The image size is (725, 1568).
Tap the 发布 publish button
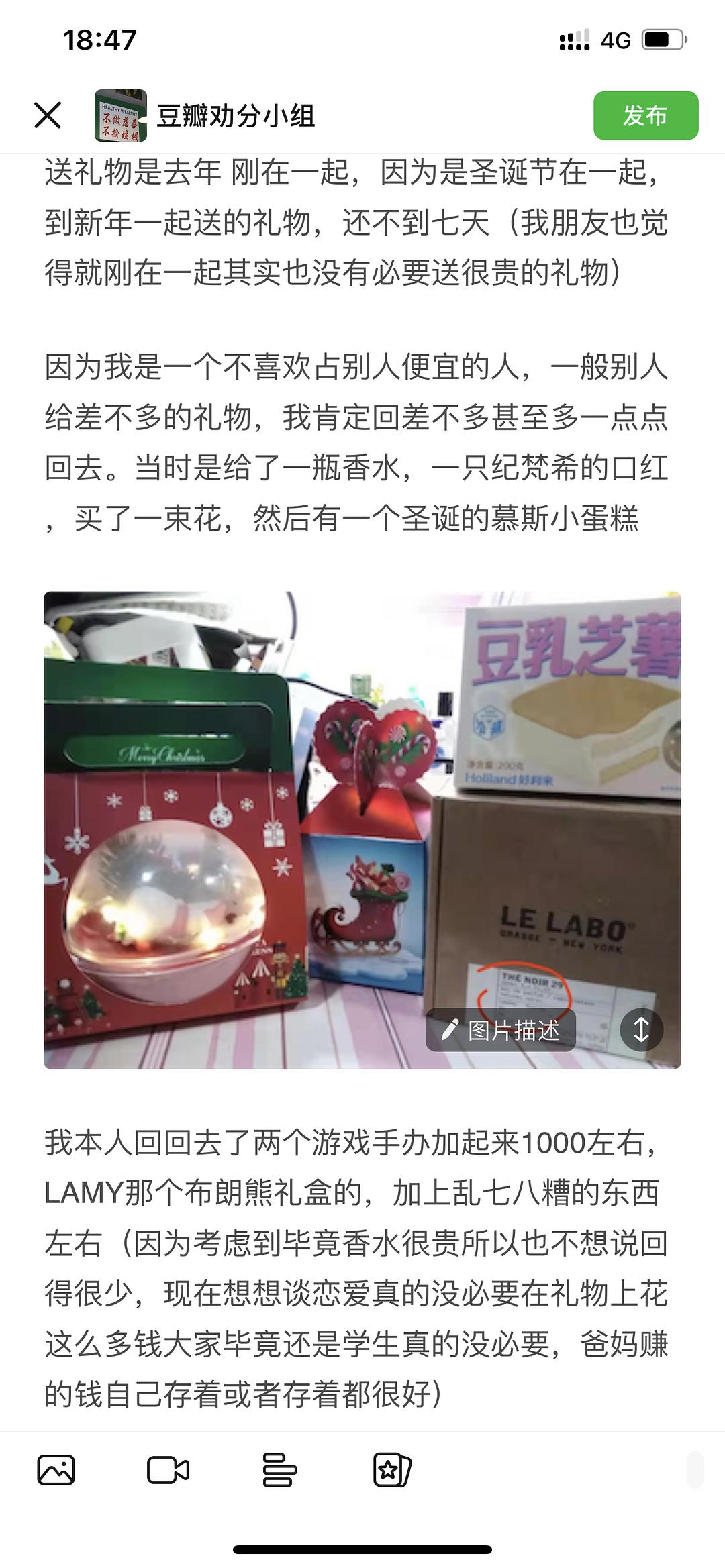click(645, 115)
